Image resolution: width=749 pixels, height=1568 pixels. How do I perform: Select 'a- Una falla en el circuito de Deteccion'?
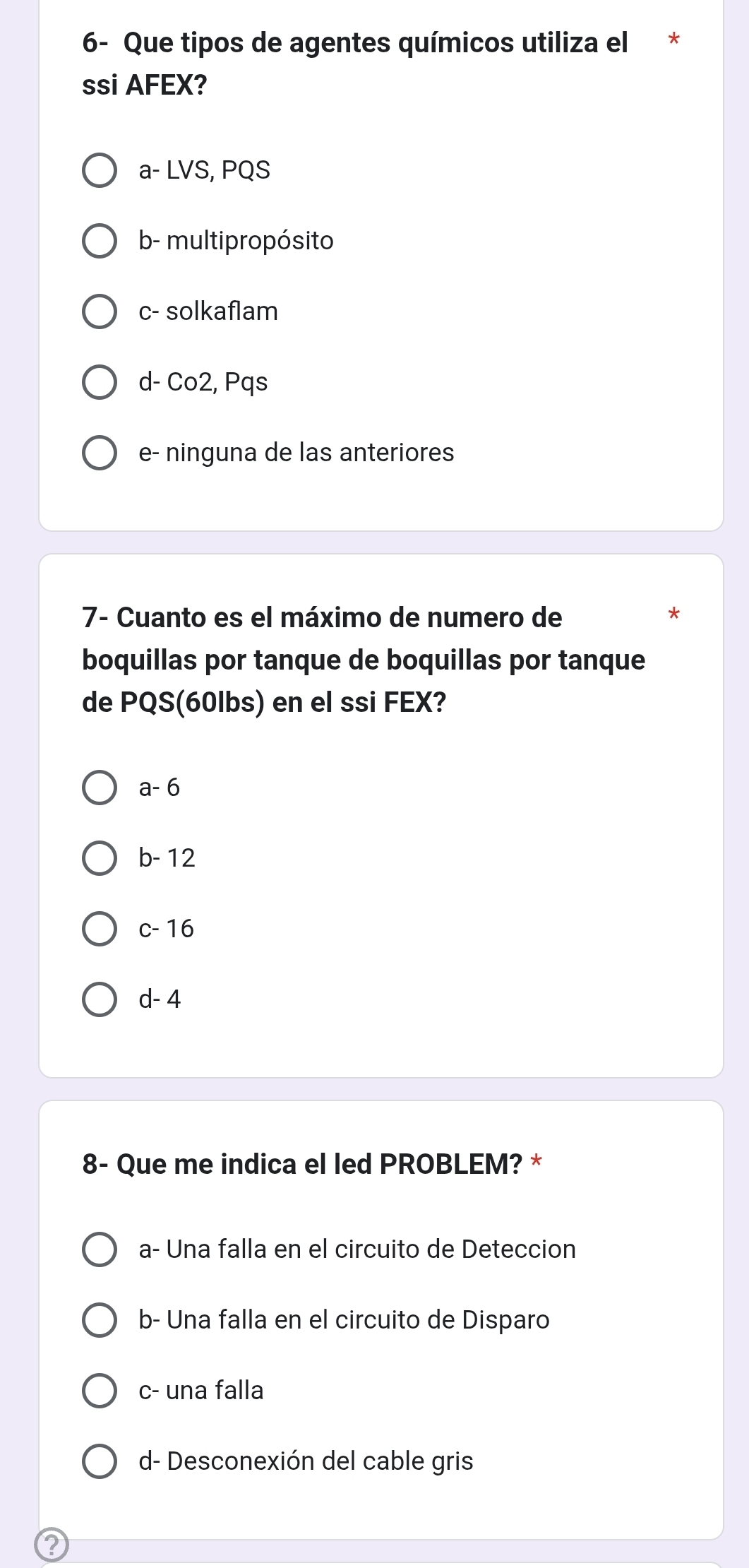100,1250
